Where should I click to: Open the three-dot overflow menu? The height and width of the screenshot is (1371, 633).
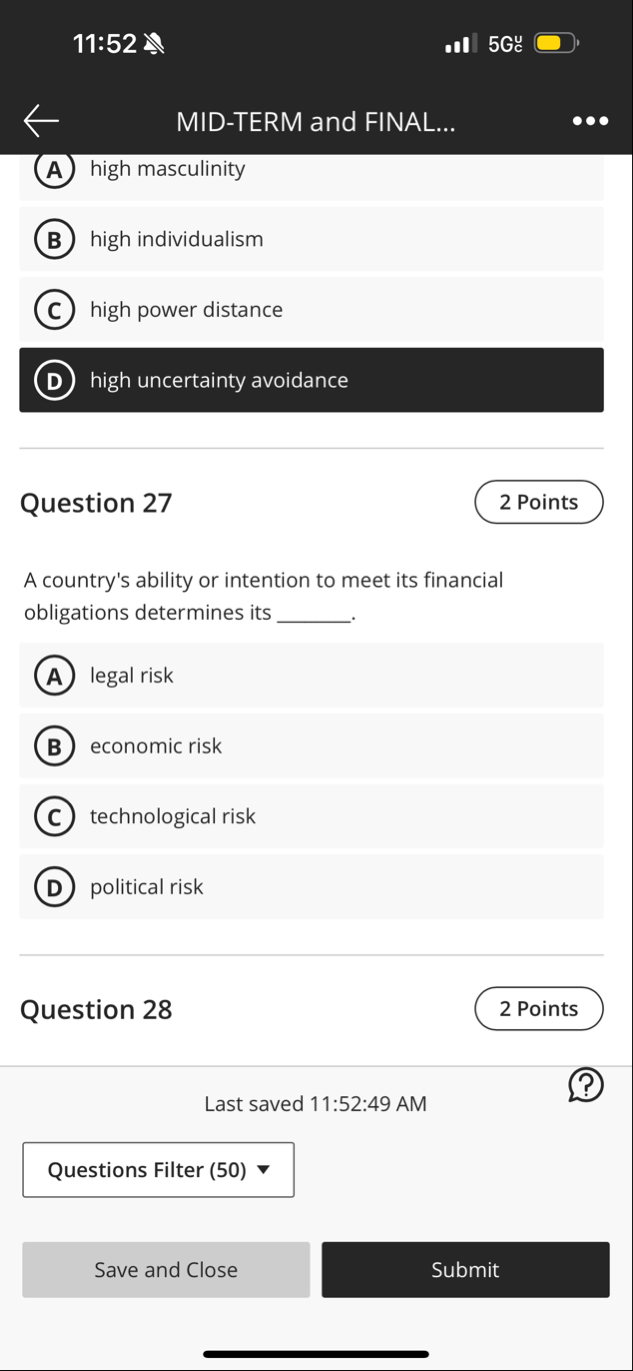coord(590,122)
